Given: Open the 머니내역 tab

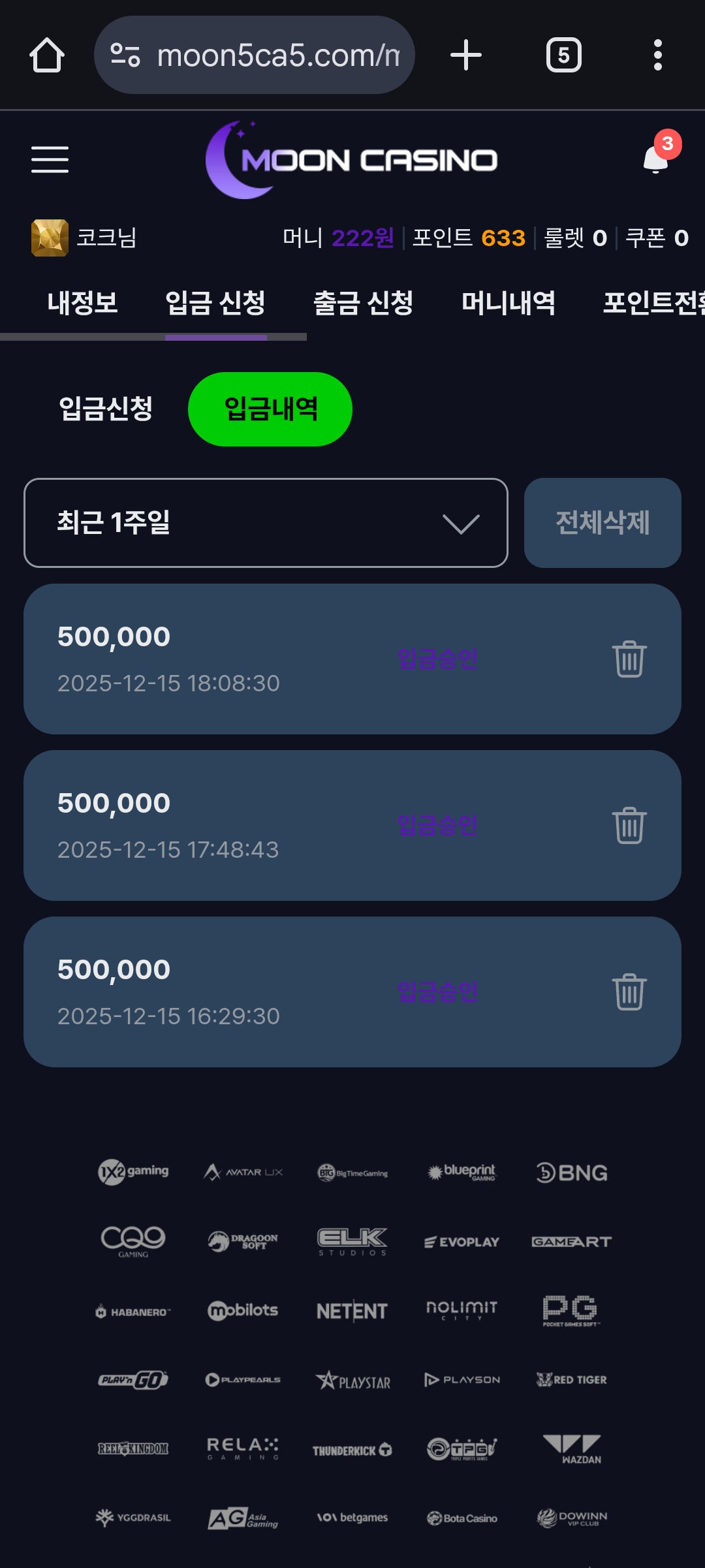Looking at the screenshot, I should (x=508, y=303).
